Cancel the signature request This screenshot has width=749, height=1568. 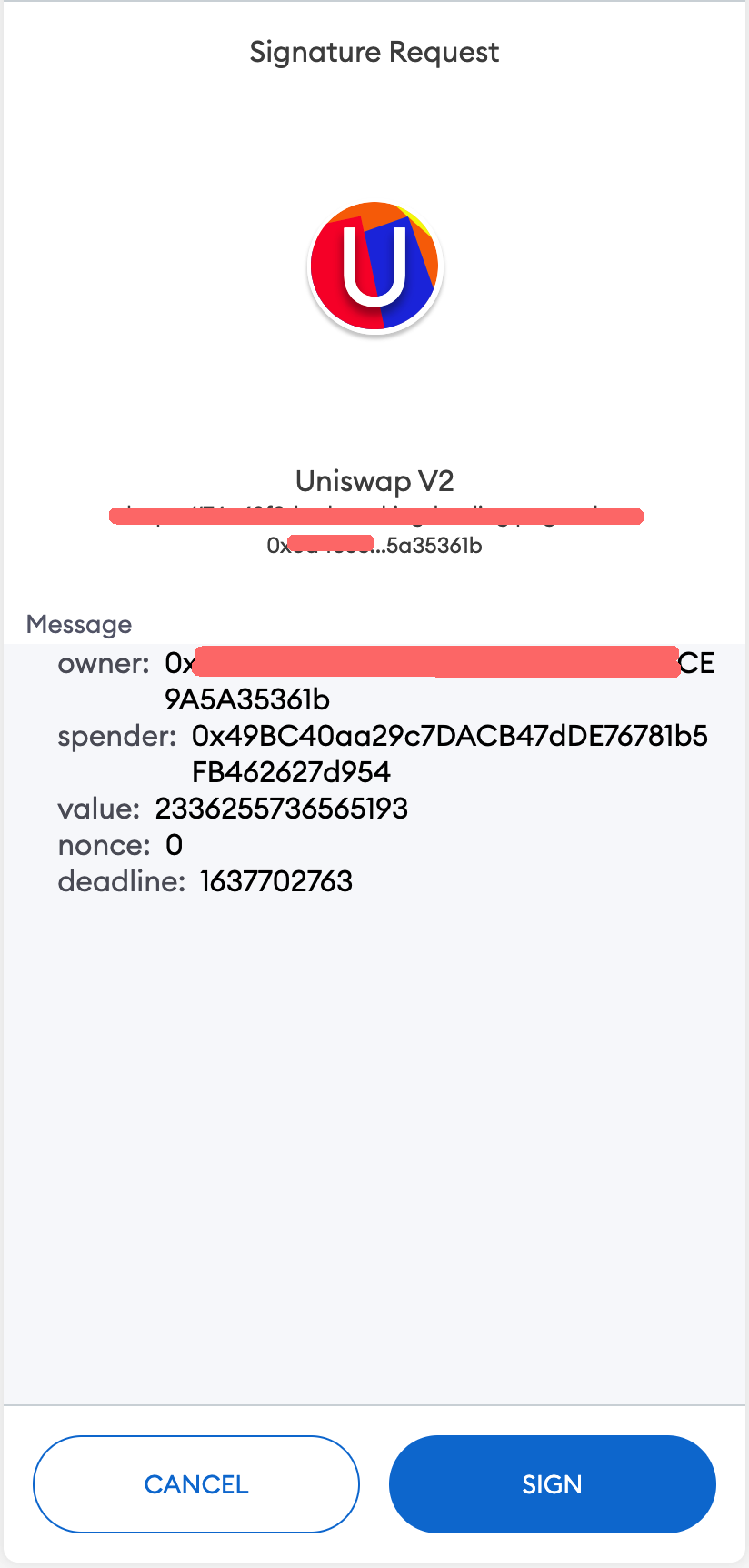pyautogui.click(x=196, y=1484)
